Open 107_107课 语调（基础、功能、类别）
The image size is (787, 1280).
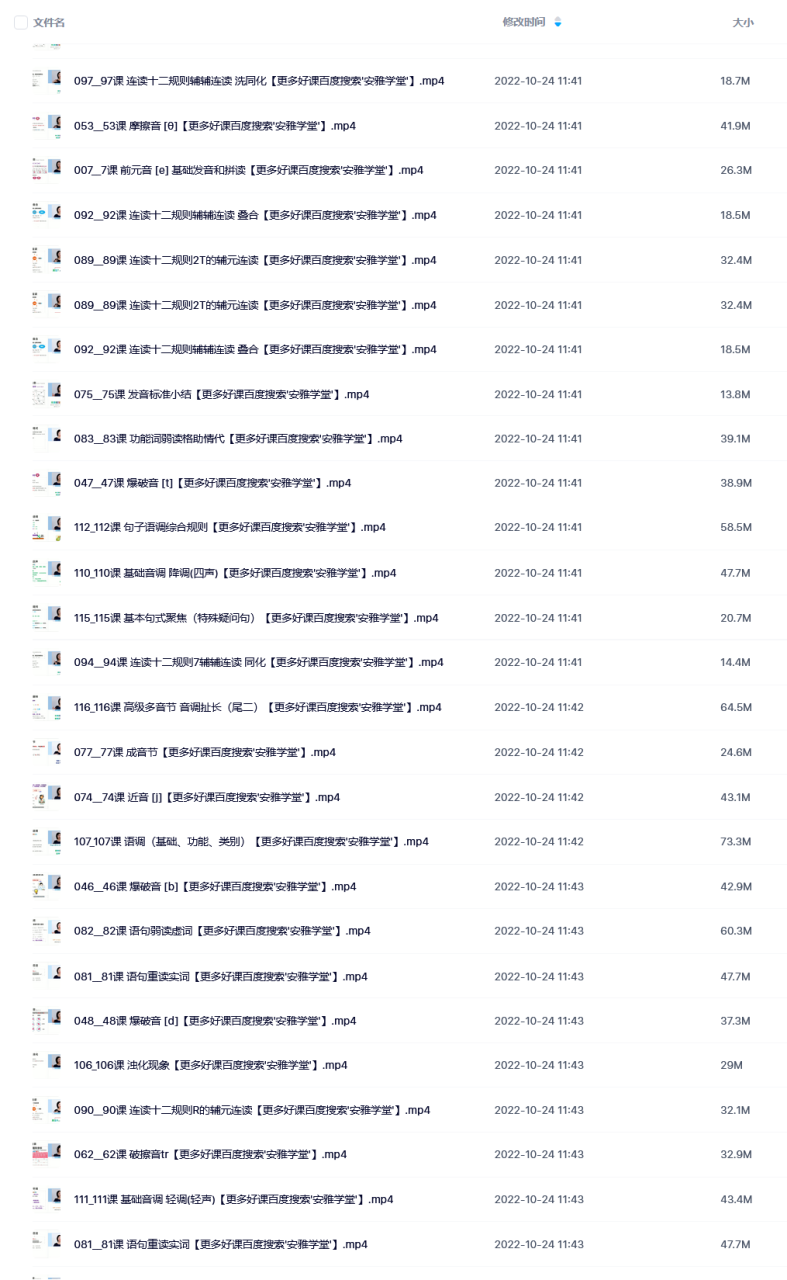point(251,842)
